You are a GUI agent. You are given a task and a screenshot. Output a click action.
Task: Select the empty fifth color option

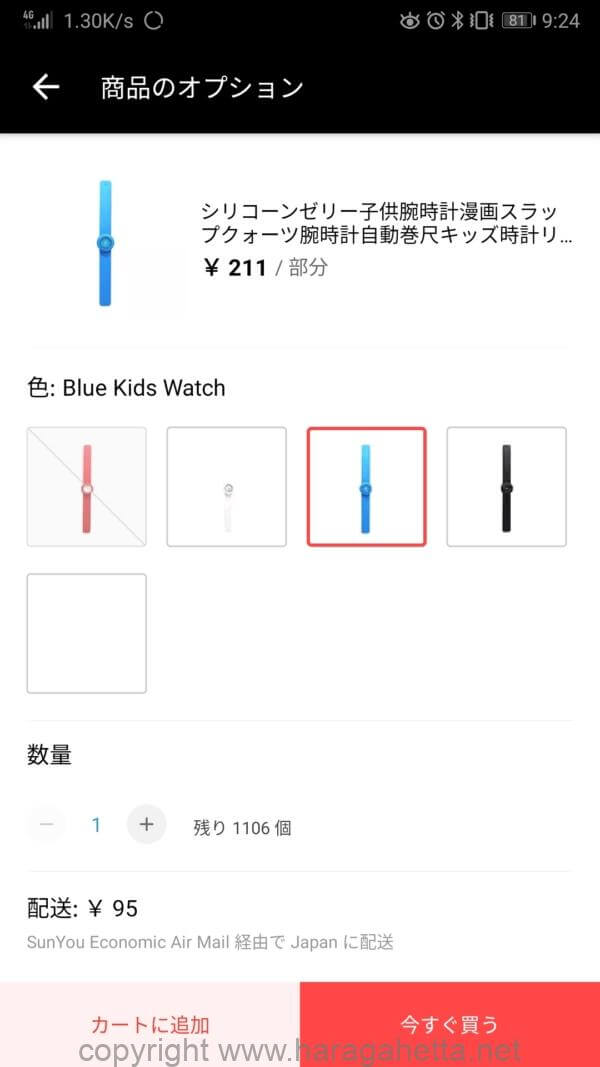click(x=86, y=634)
